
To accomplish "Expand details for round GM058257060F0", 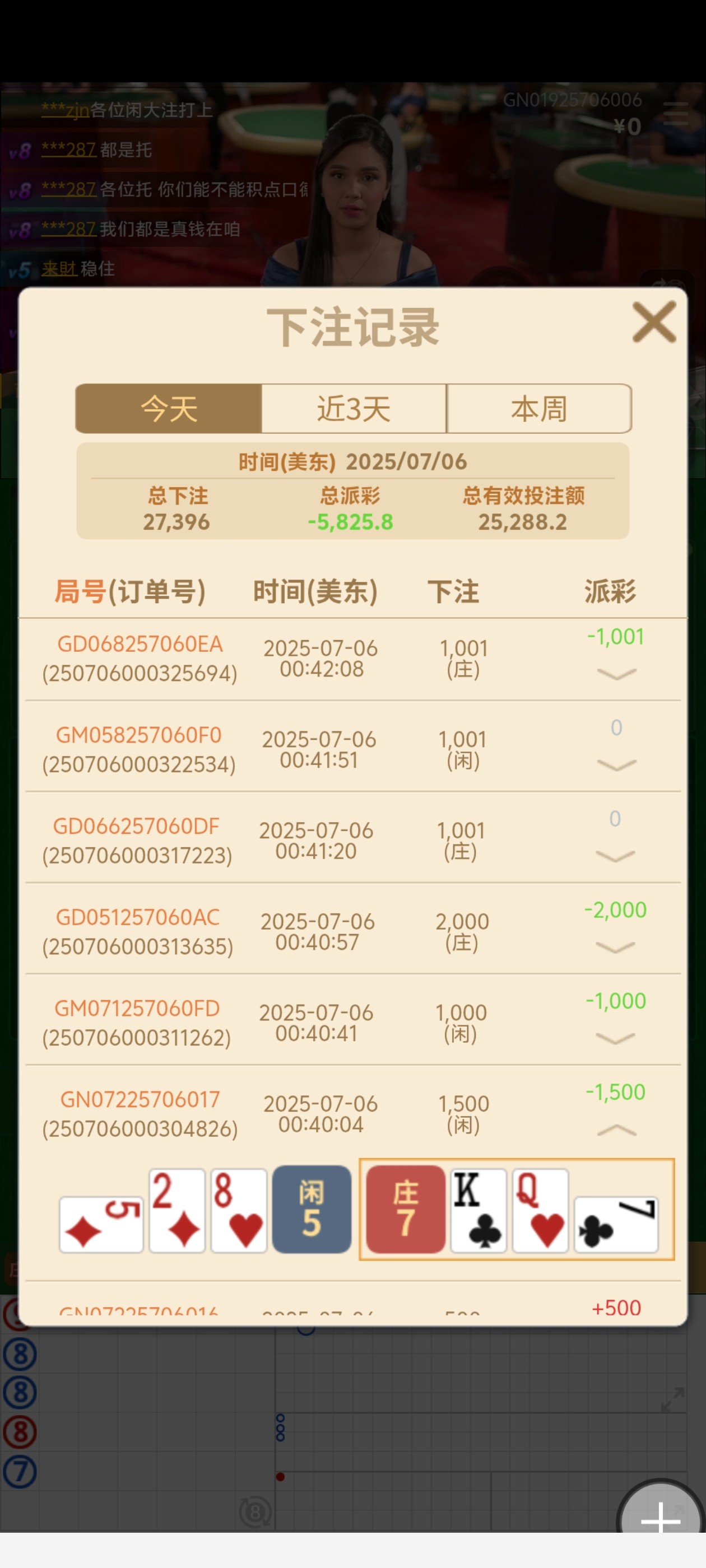I will 616,764.
